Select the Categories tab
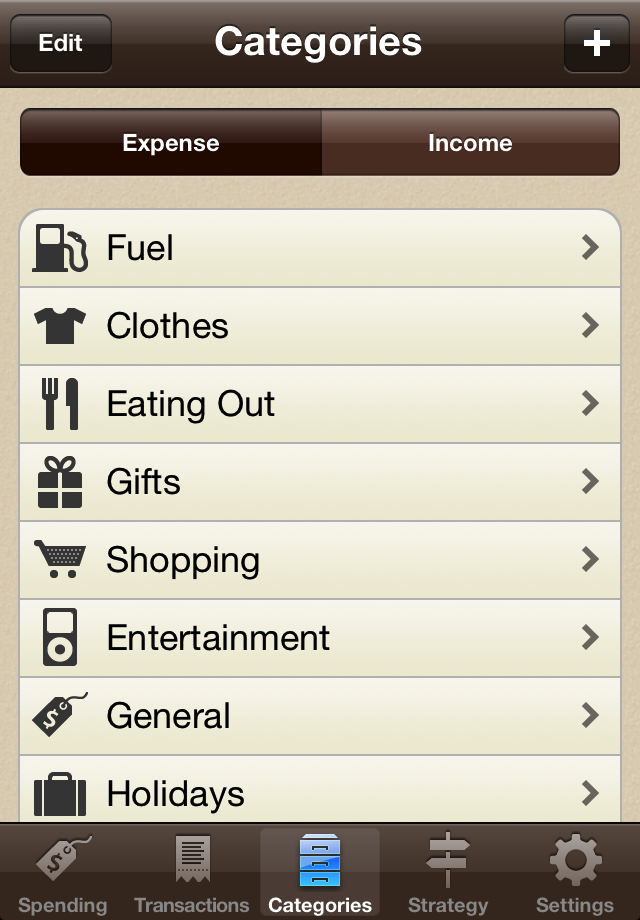 (x=320, y=873)
